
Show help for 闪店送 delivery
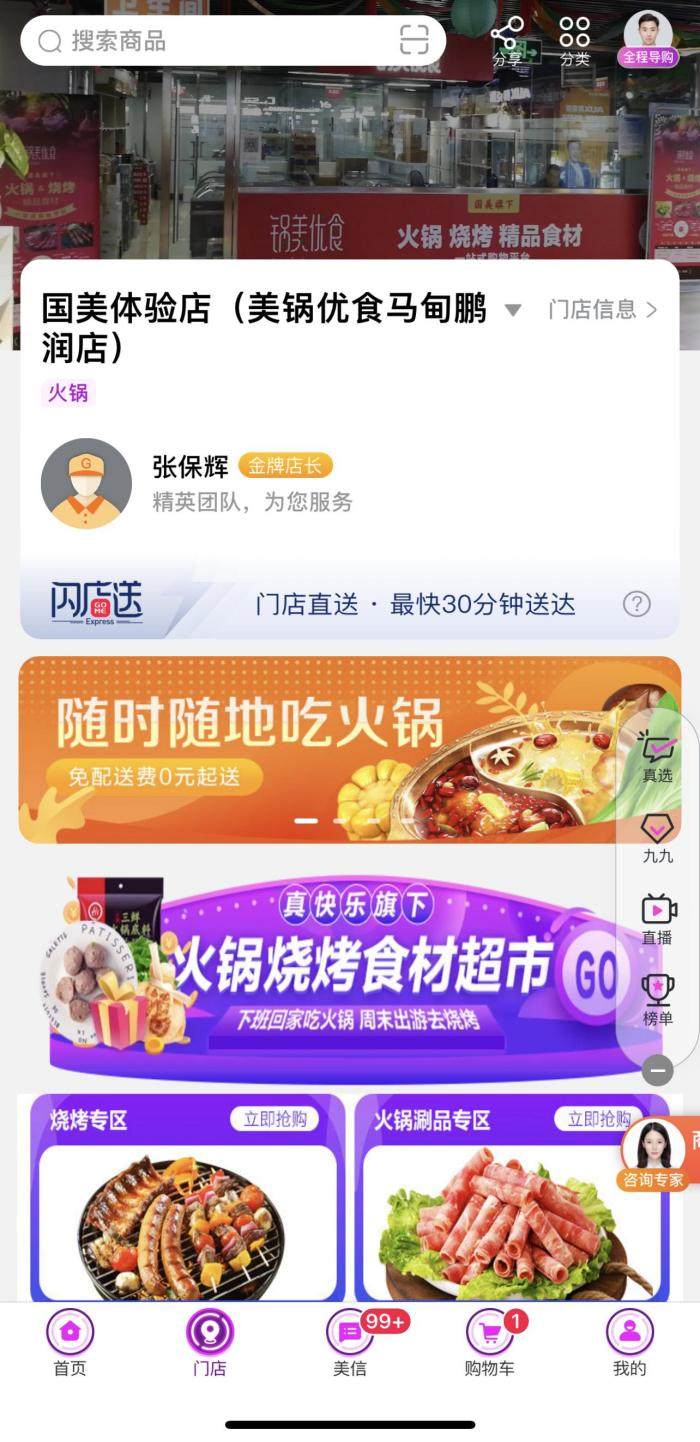637,604
